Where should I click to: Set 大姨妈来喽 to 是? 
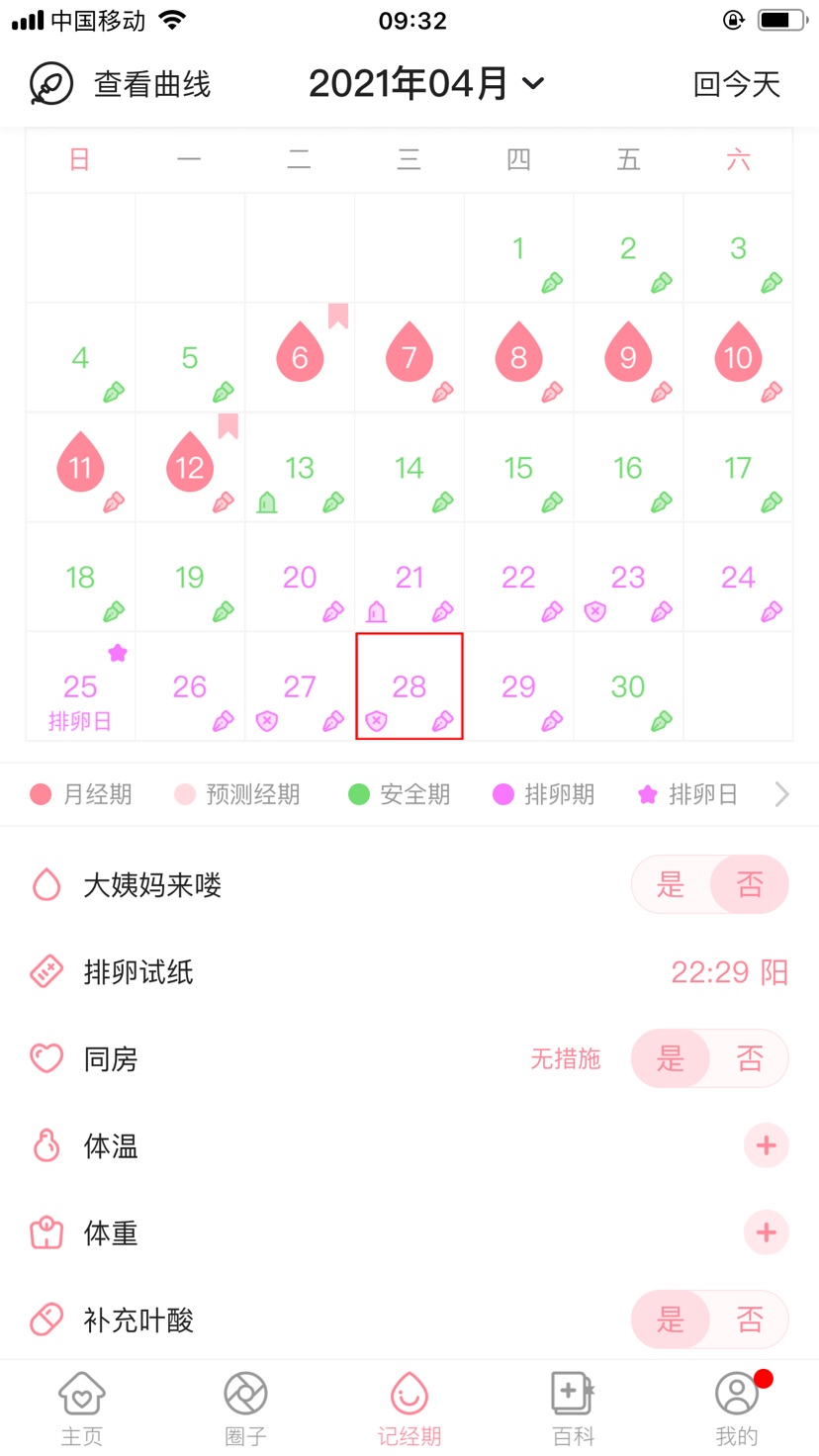point(671,884)
